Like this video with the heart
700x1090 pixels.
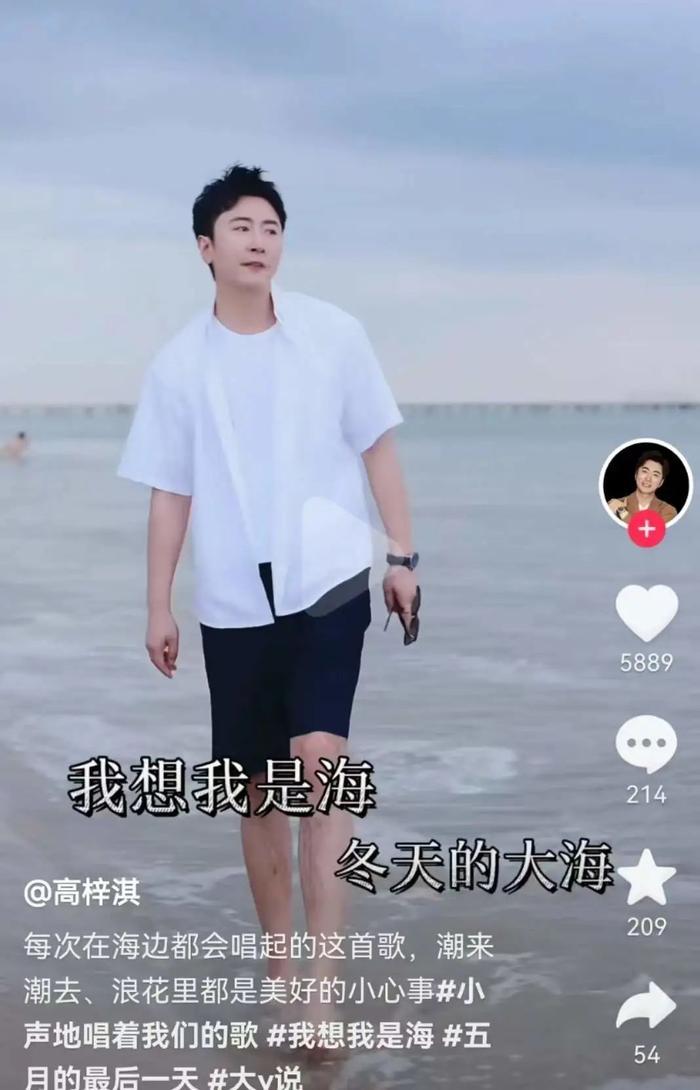646,612
